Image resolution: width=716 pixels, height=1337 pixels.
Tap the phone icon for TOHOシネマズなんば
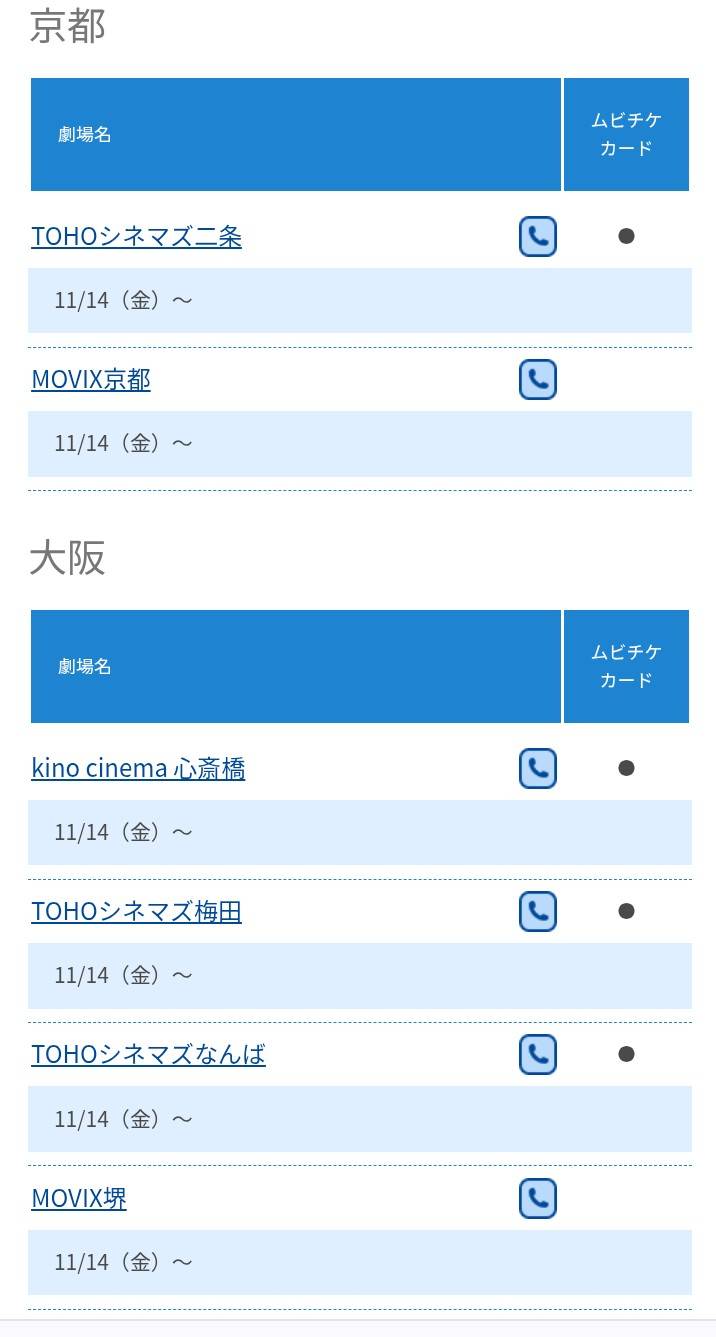pos(538,1054)
